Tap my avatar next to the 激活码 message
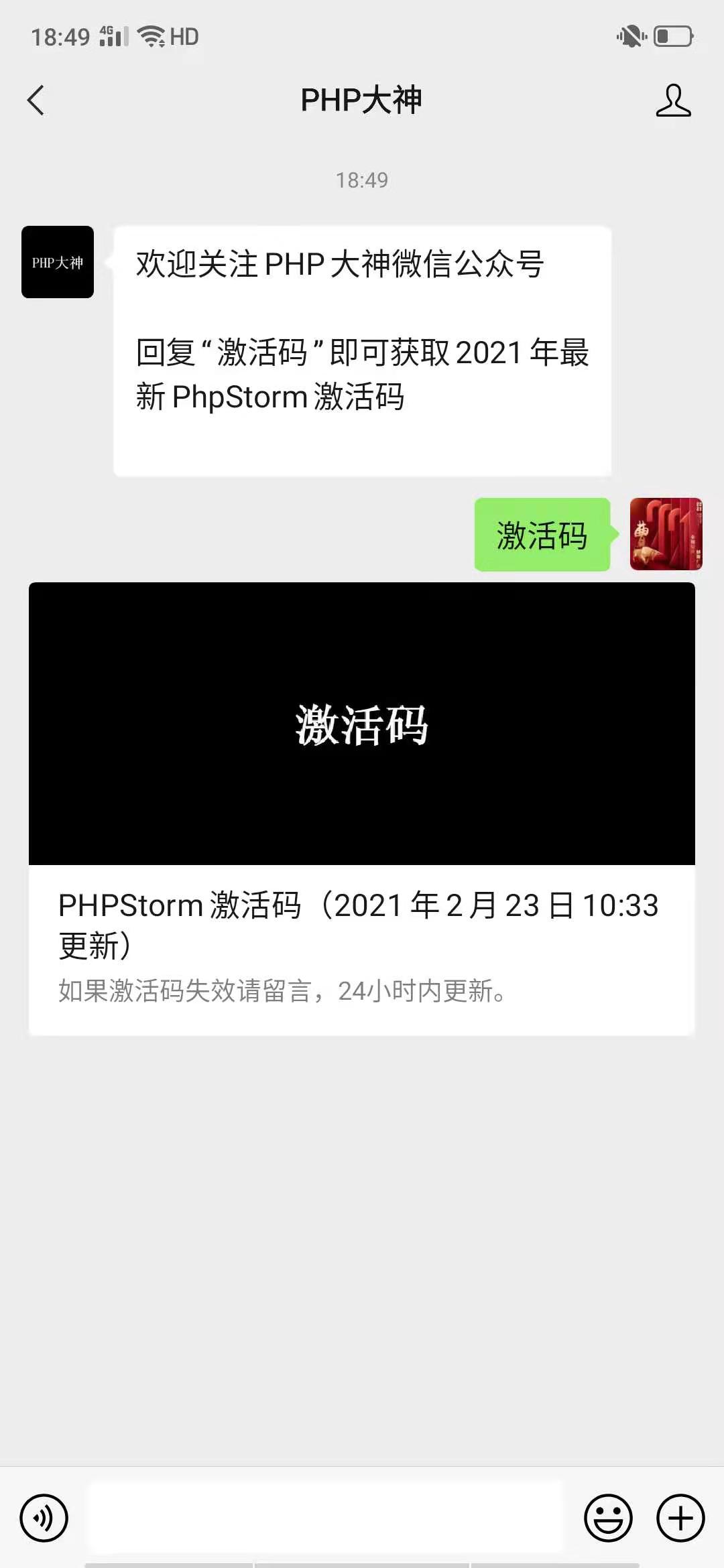This screenshot has height=1568, width=724. (x=666, y=534)
